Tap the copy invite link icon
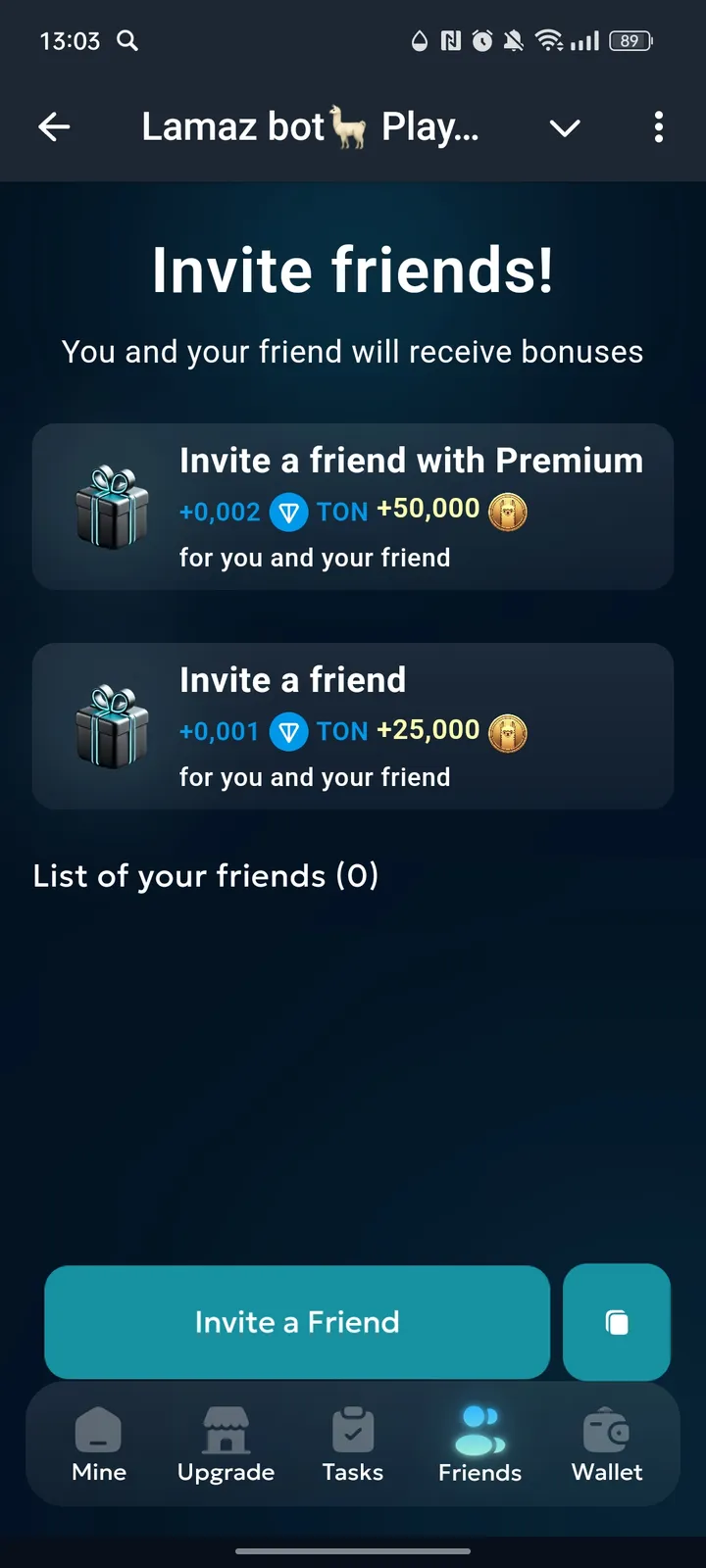The image size is (706, 1568). click(x=617, y=1322)
